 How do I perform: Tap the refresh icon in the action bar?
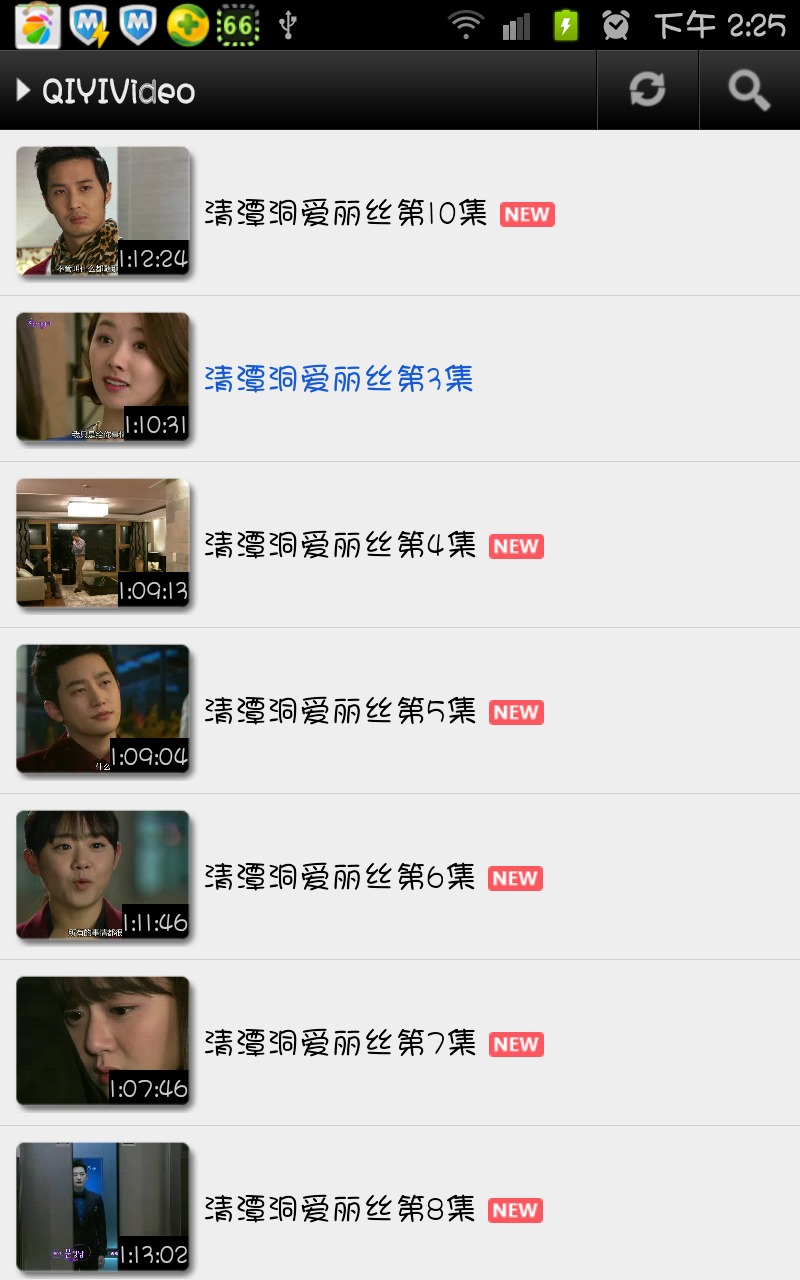coord(648,90)
